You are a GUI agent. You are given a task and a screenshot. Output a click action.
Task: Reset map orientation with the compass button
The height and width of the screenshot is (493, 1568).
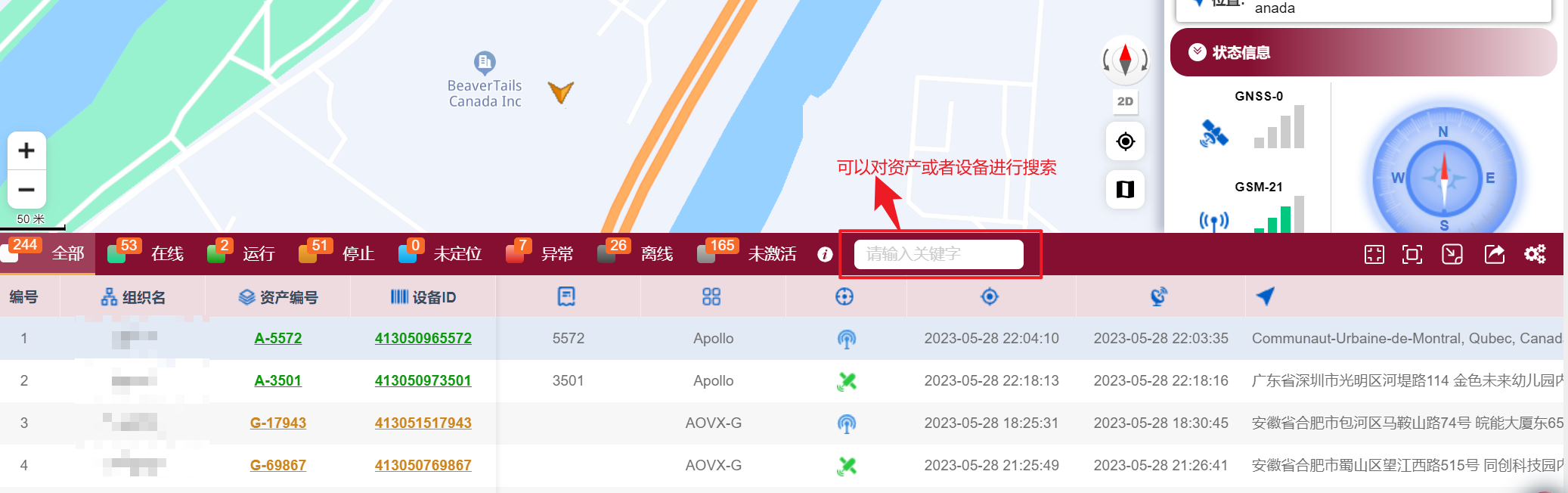pos(1125,60)
